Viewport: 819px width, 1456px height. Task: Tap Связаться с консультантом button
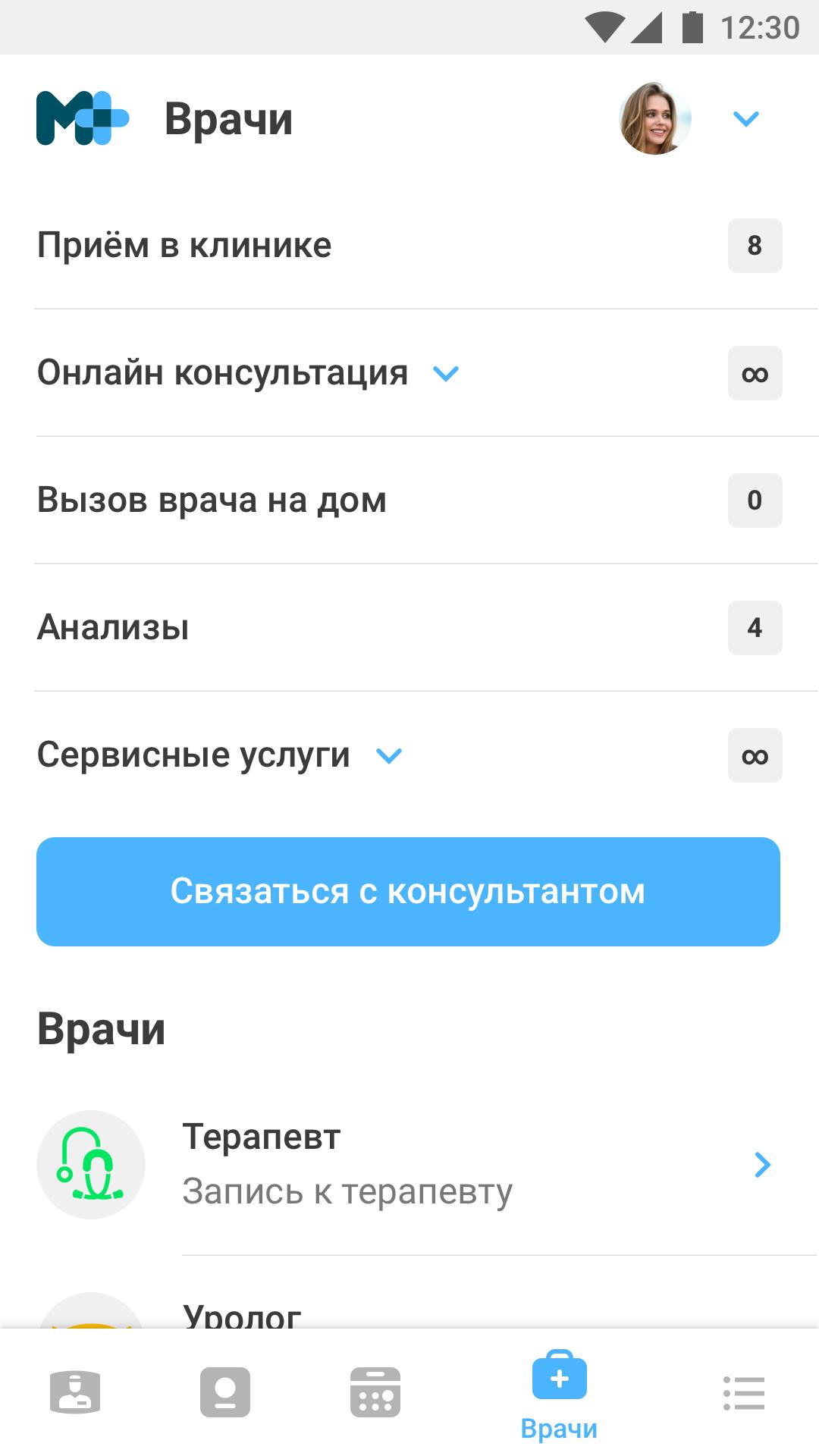click(408, 892)
